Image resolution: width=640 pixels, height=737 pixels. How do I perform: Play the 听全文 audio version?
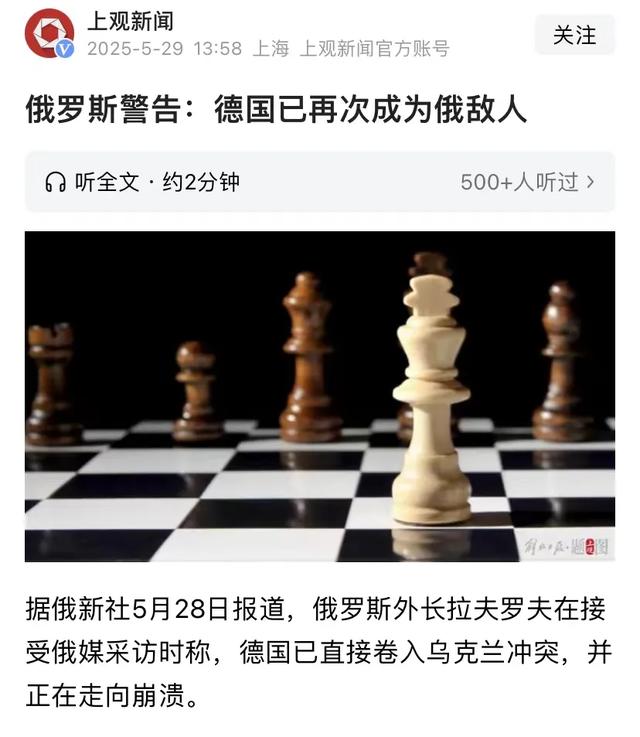point(142,182)
